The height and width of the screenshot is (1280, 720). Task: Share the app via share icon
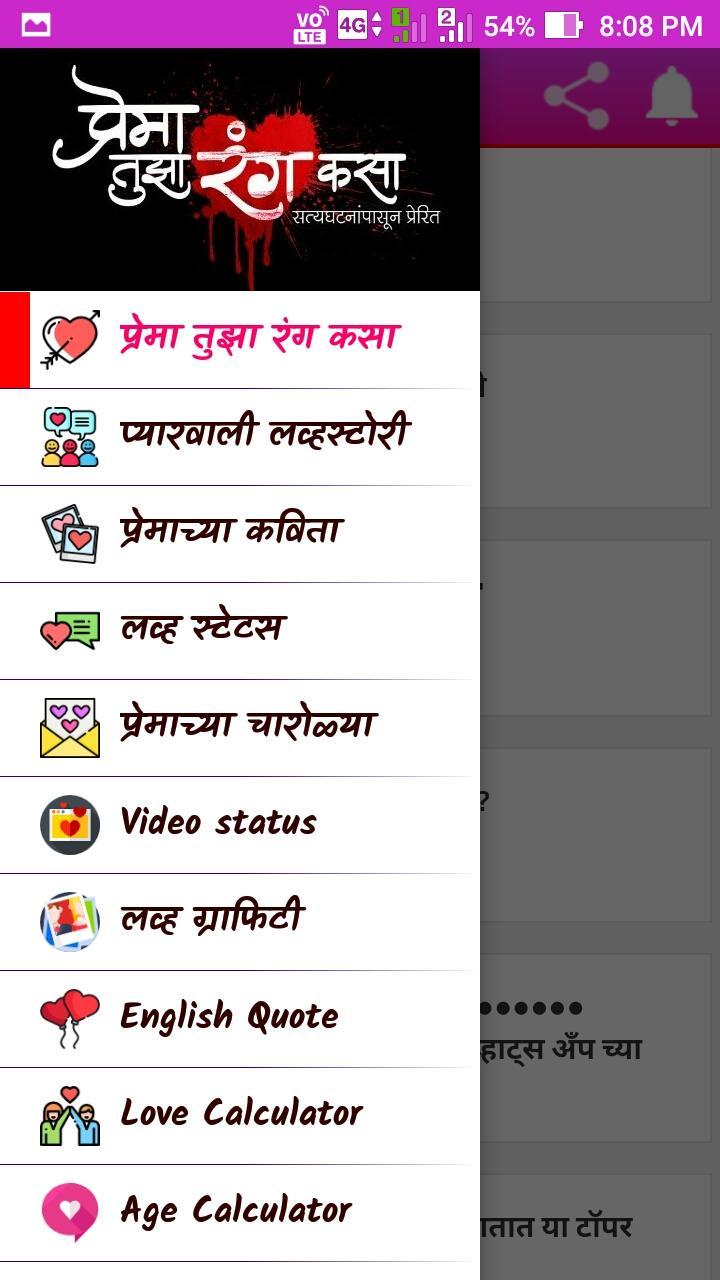pyautogui.click(x=577, y=96)
